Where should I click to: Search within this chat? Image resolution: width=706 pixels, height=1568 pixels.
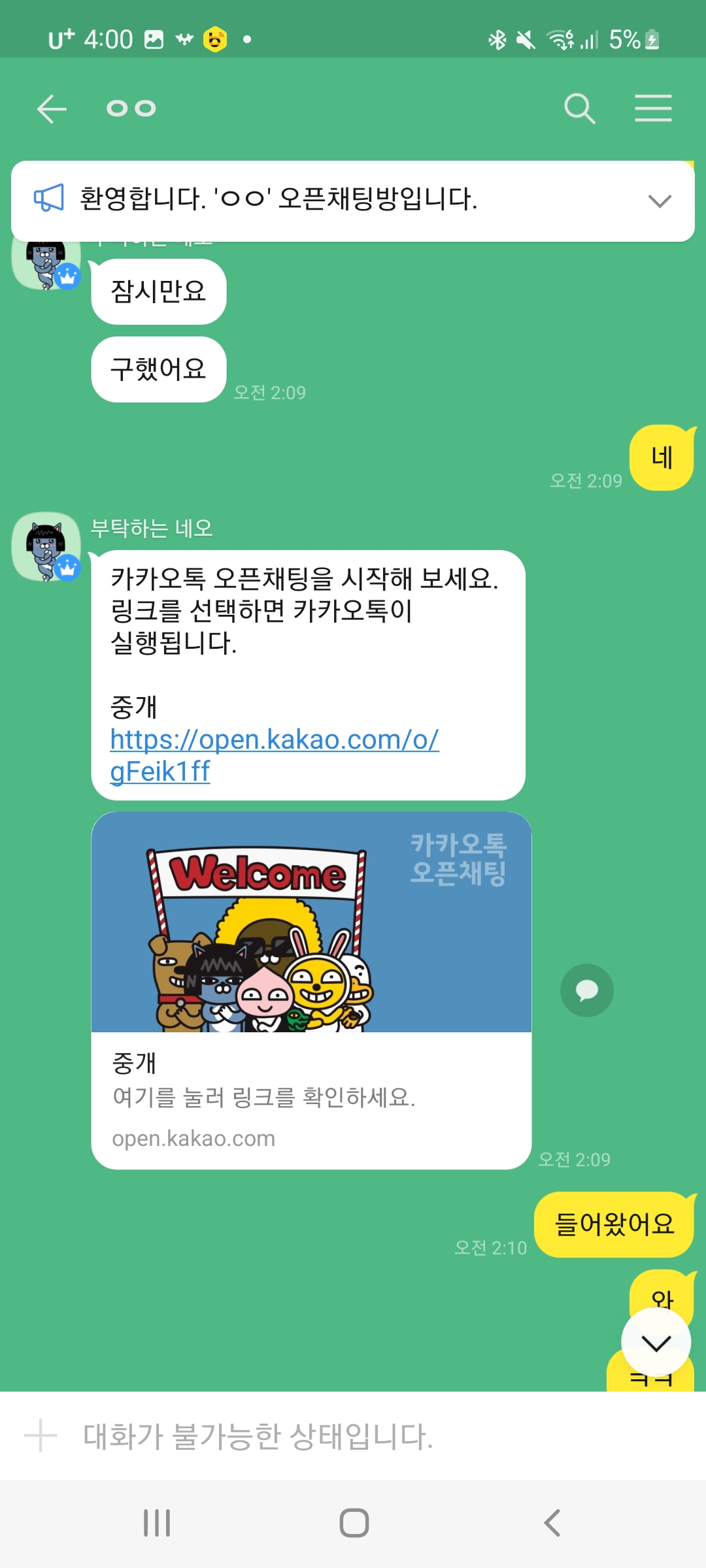pyautogui.click(x=579, y=108)
